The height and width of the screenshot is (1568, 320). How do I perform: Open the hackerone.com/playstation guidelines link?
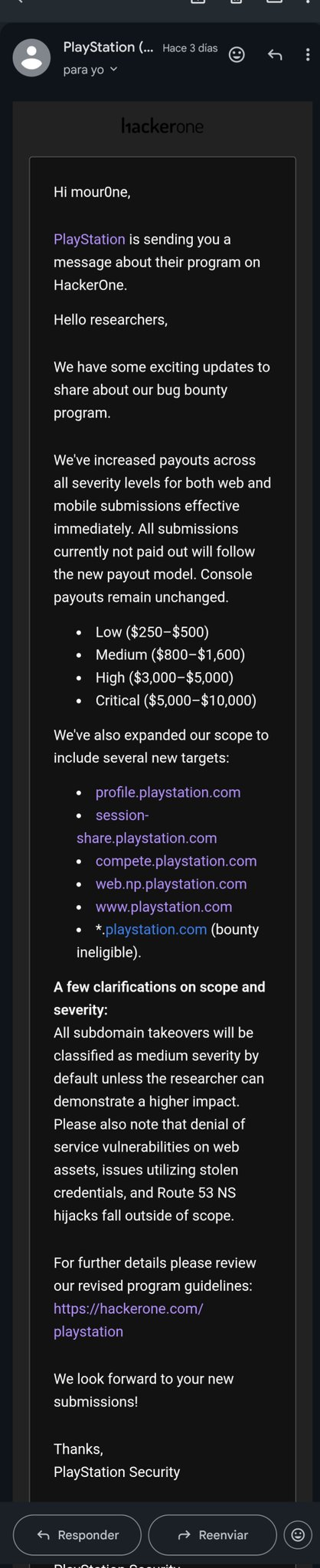pyautogui.click(x=128, y=1320)
